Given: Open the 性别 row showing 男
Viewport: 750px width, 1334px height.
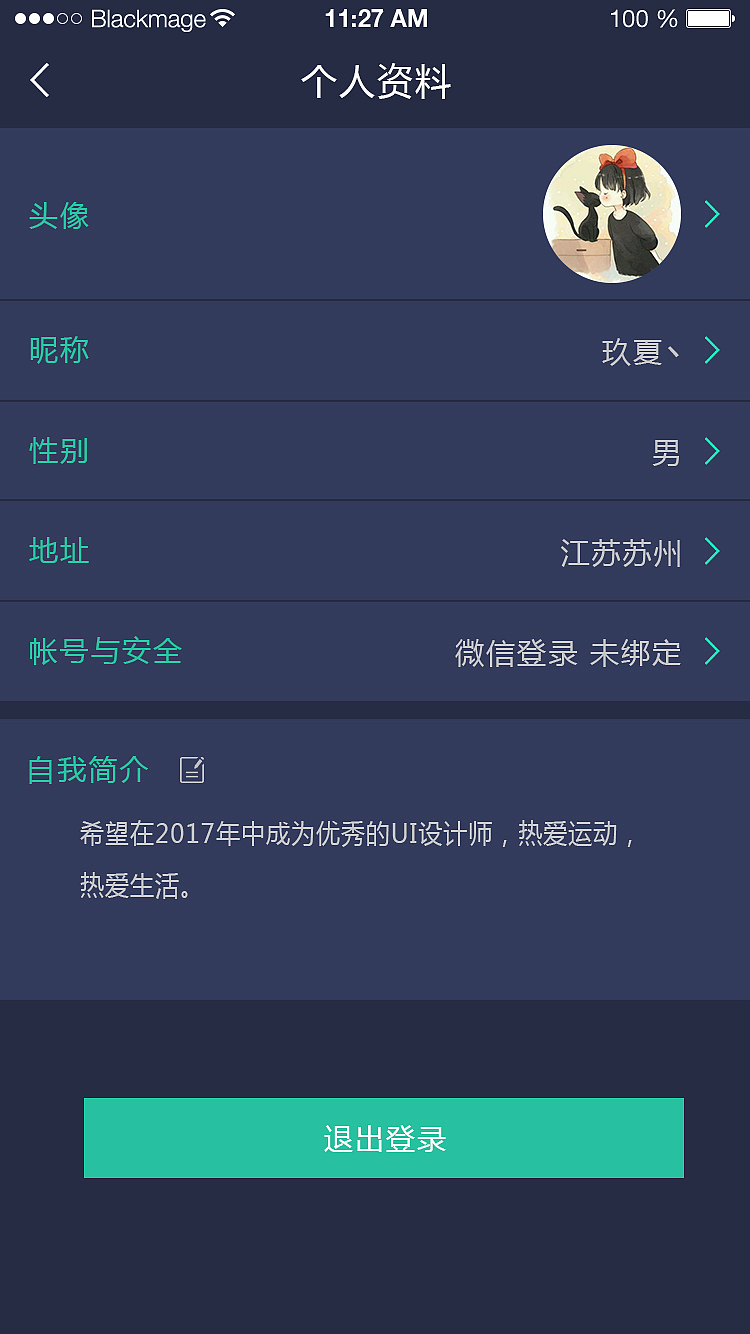Looking at the screenshot, I should tap(375, 451).
